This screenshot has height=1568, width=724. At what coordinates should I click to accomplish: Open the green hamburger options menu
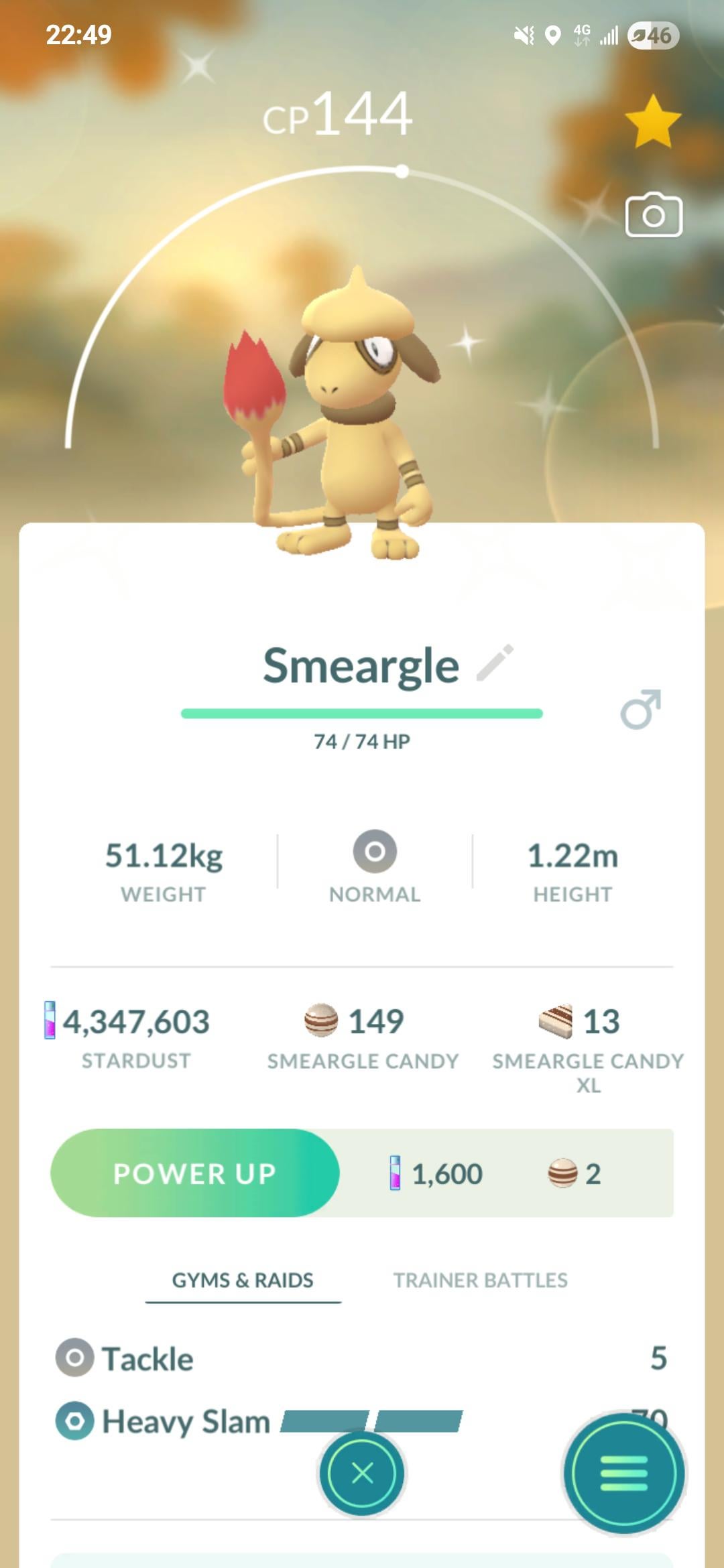[x=623, y=1473]
